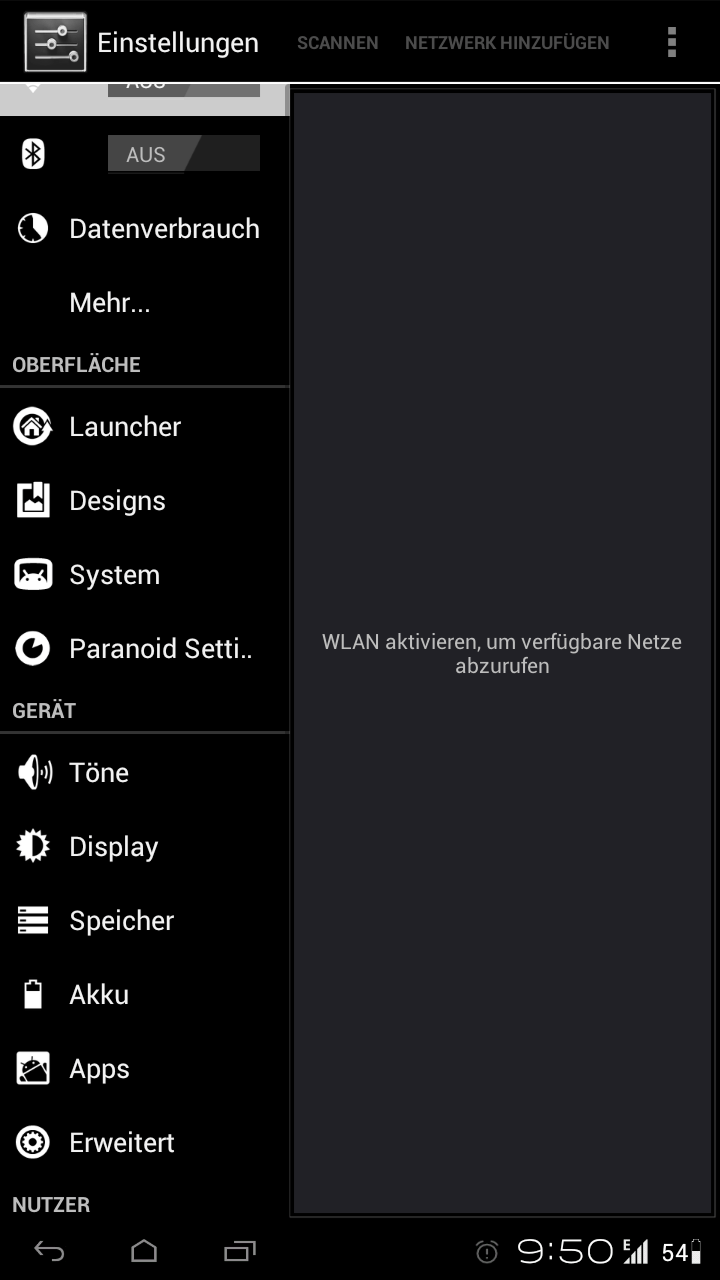The image size is (720, 1280).
Task: Go to Töne settings
Action: coord(145,772)
